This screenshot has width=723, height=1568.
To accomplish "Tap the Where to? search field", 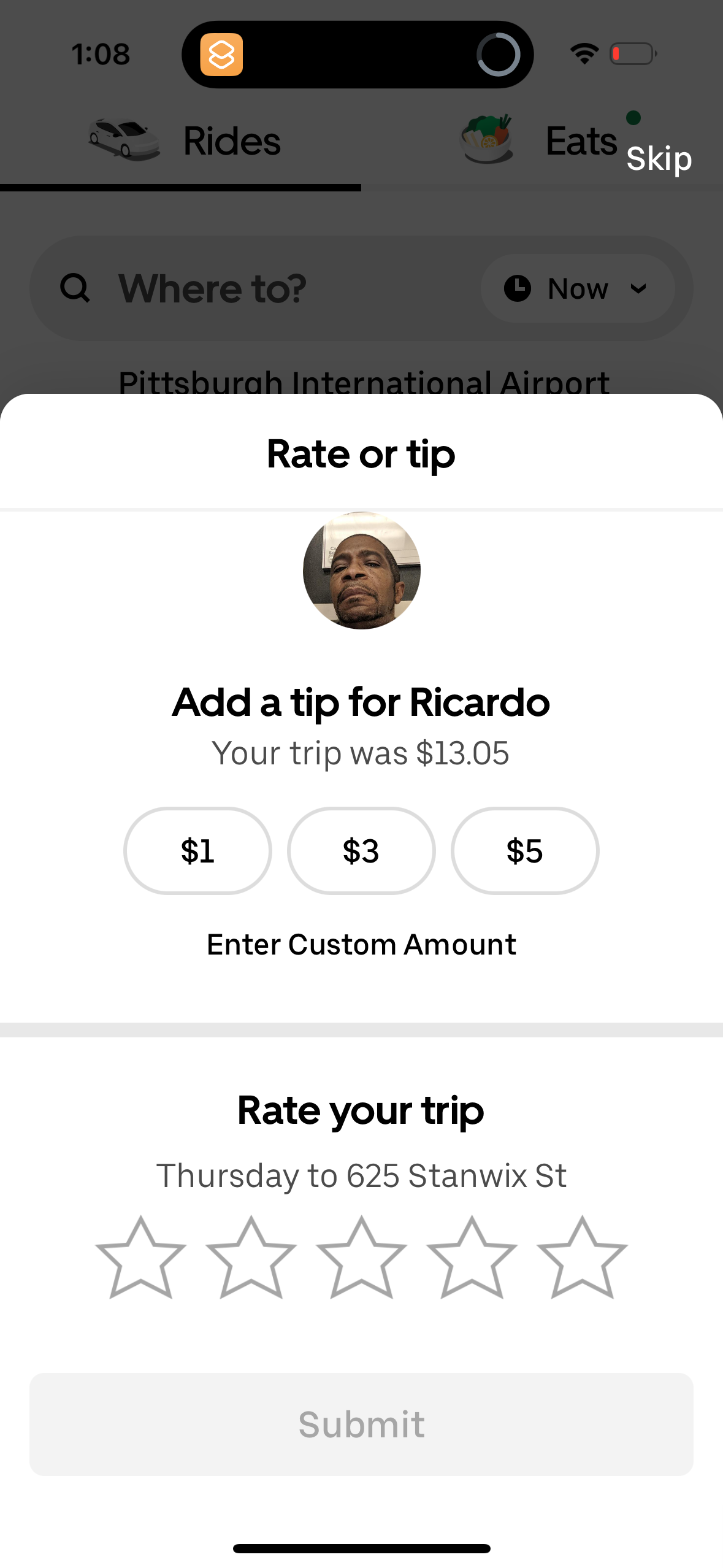I will pos(212,288).
